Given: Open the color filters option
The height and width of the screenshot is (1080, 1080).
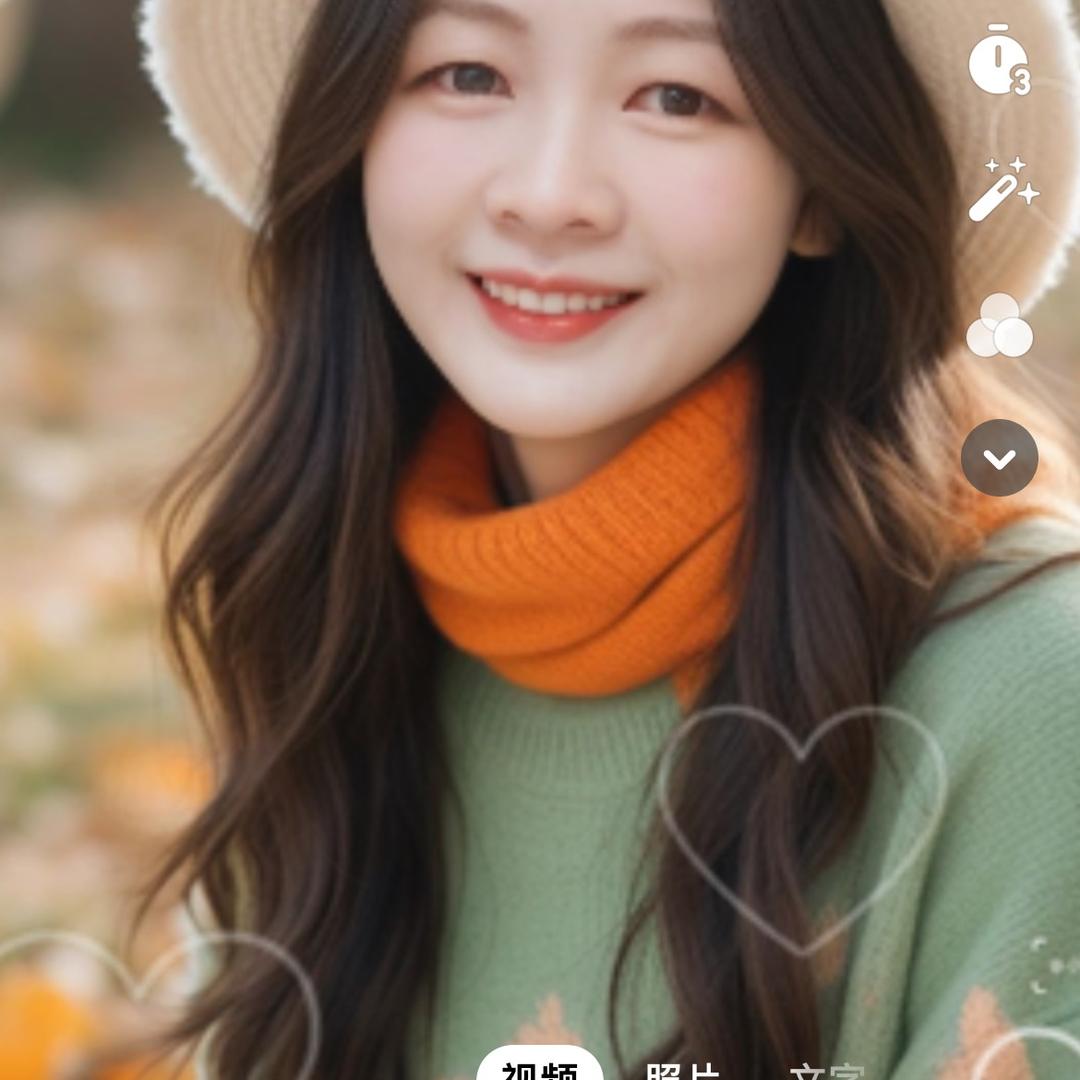Looking at the screenshot, I should point(999,325).
